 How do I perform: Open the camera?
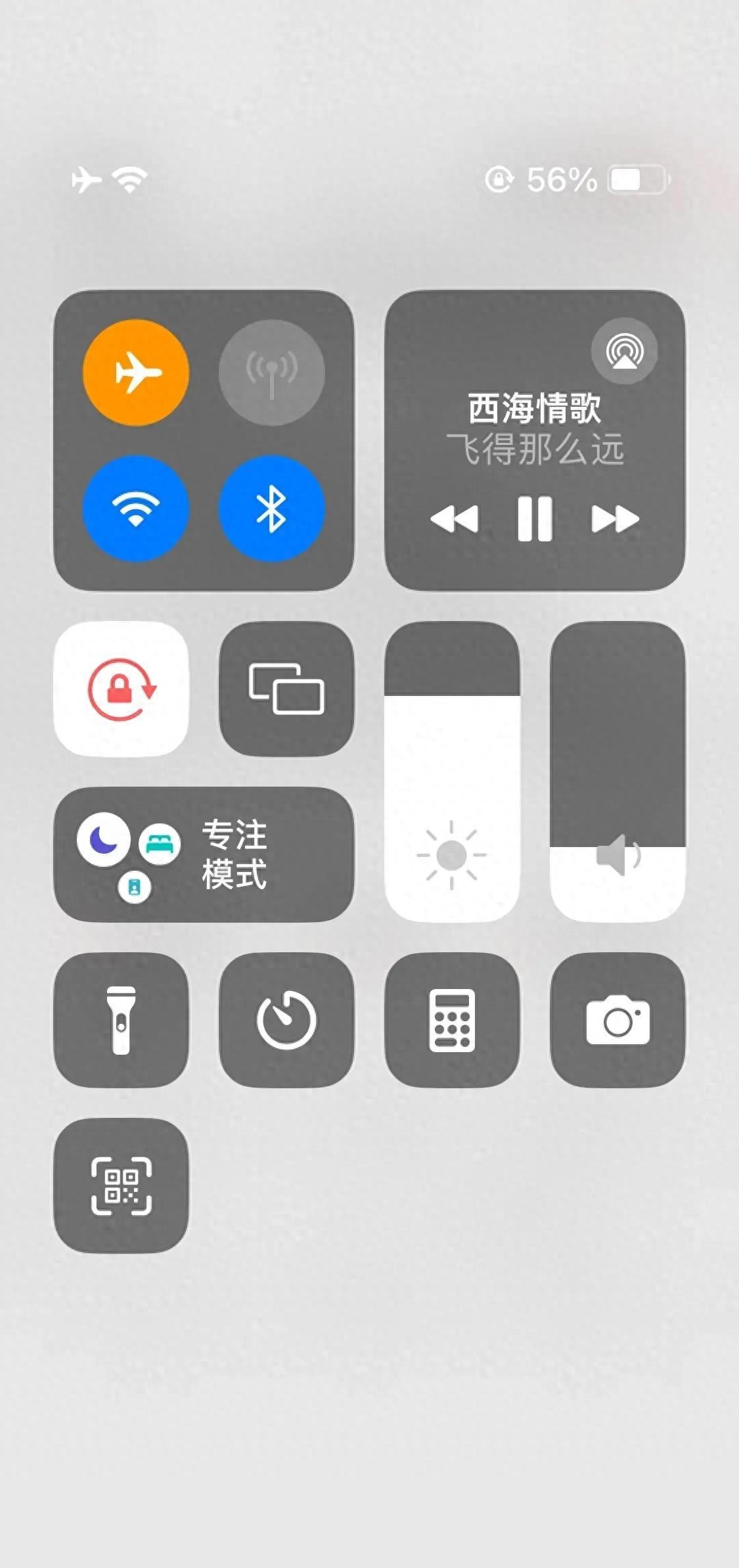pyautogui.click(x=617, y=1020)
